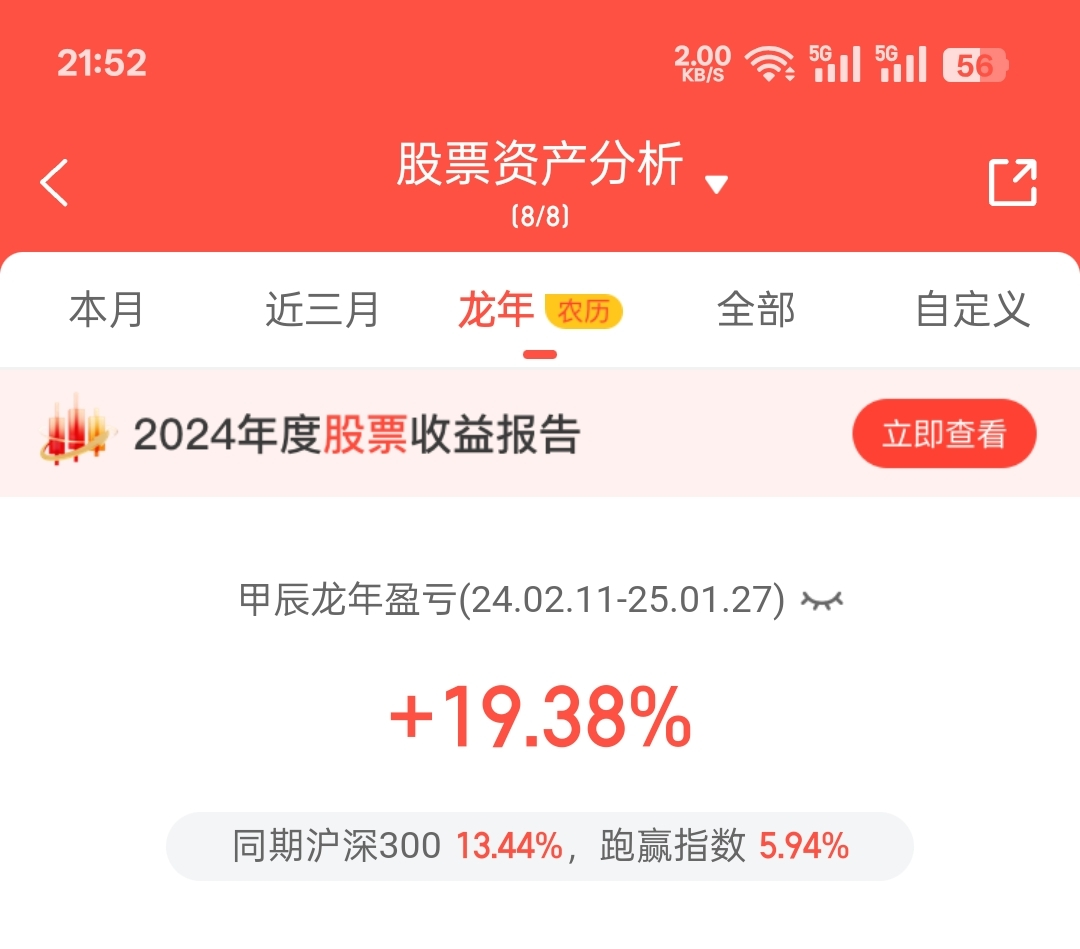Image resolution: width=1080 pixels, height=949 pixels.
Task: Open the 自定义 custom range tab
Action: coord(972,310)
